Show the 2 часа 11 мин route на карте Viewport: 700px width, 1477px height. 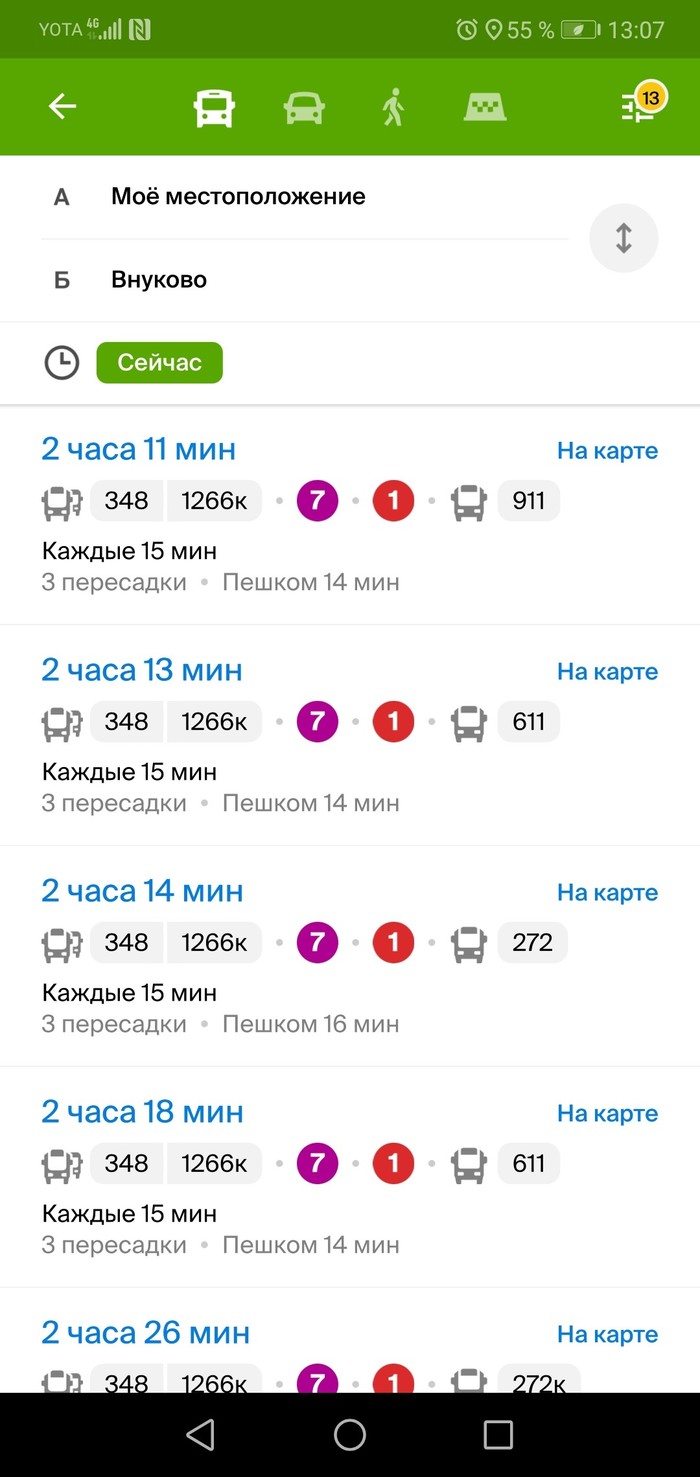607,451
